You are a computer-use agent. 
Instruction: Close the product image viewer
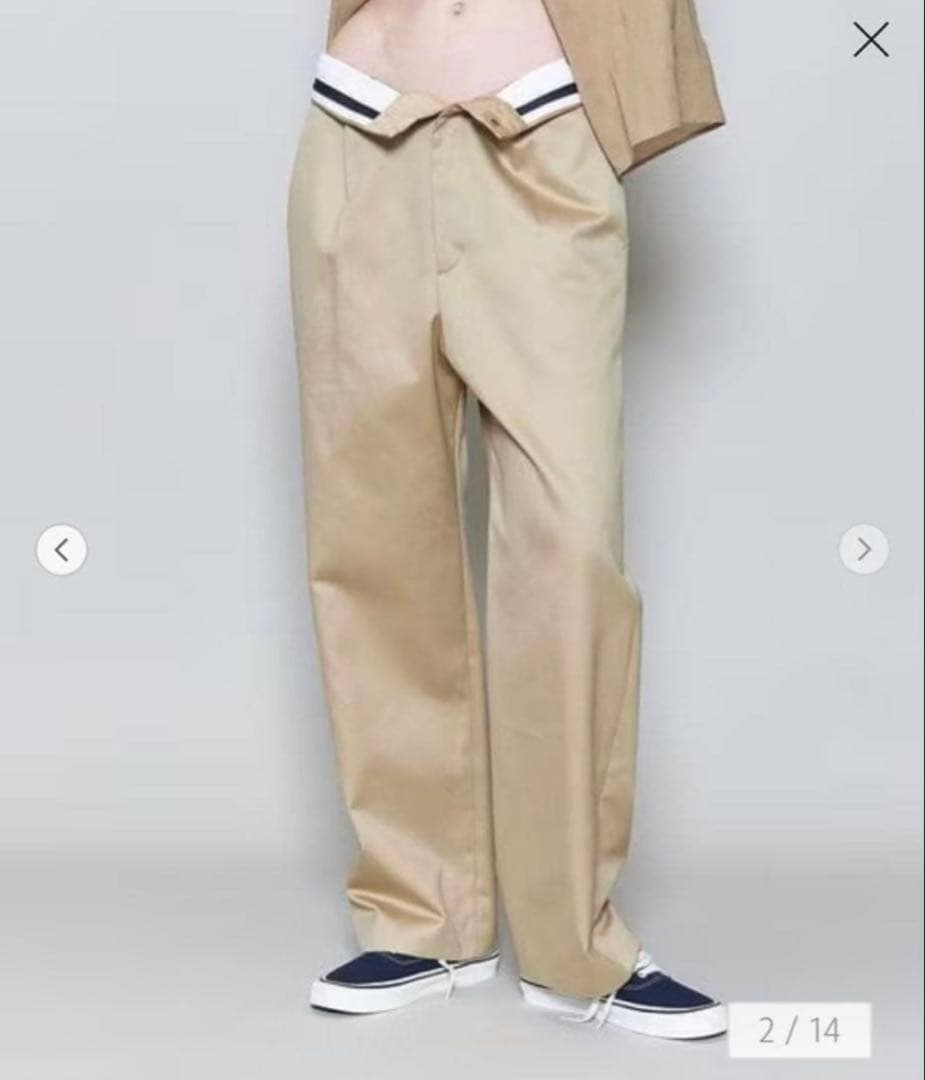click(870, 40)
